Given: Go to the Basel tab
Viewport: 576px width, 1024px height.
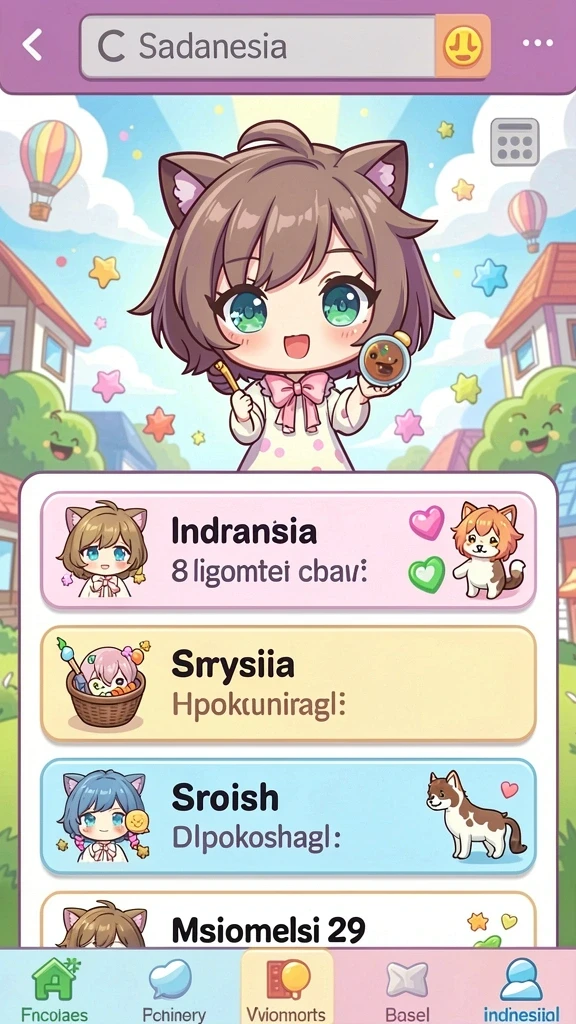Looking at the screenshot, I should click(x=407, y=988).
